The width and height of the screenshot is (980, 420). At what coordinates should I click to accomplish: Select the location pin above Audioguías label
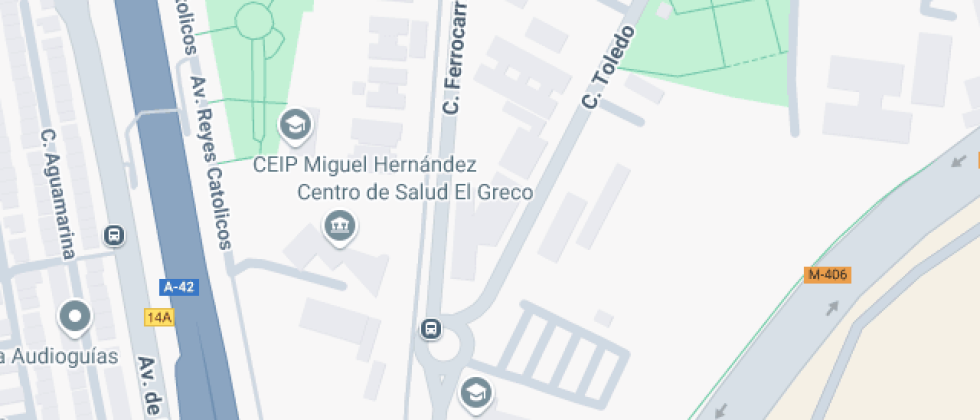click(75, 318)
